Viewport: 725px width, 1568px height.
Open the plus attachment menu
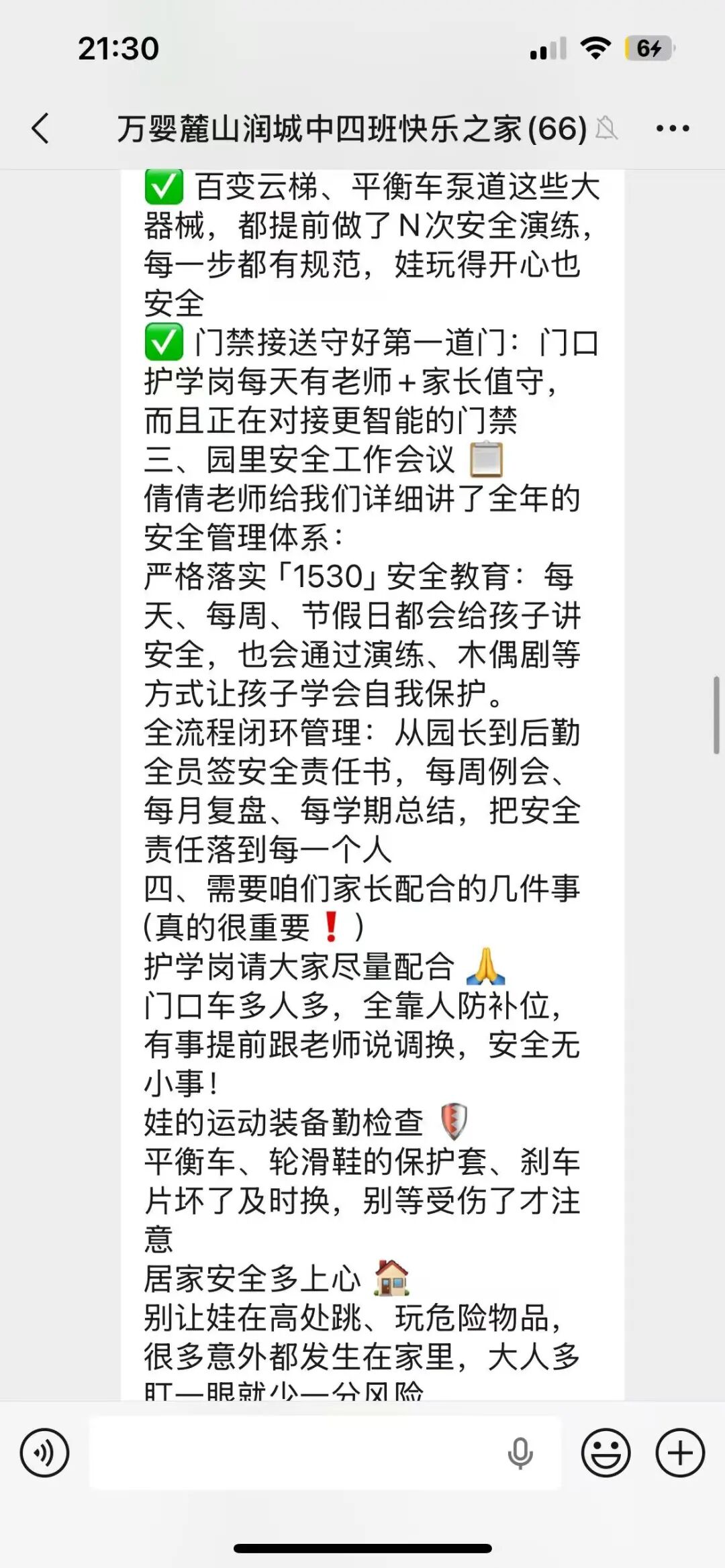point(680,1453)
